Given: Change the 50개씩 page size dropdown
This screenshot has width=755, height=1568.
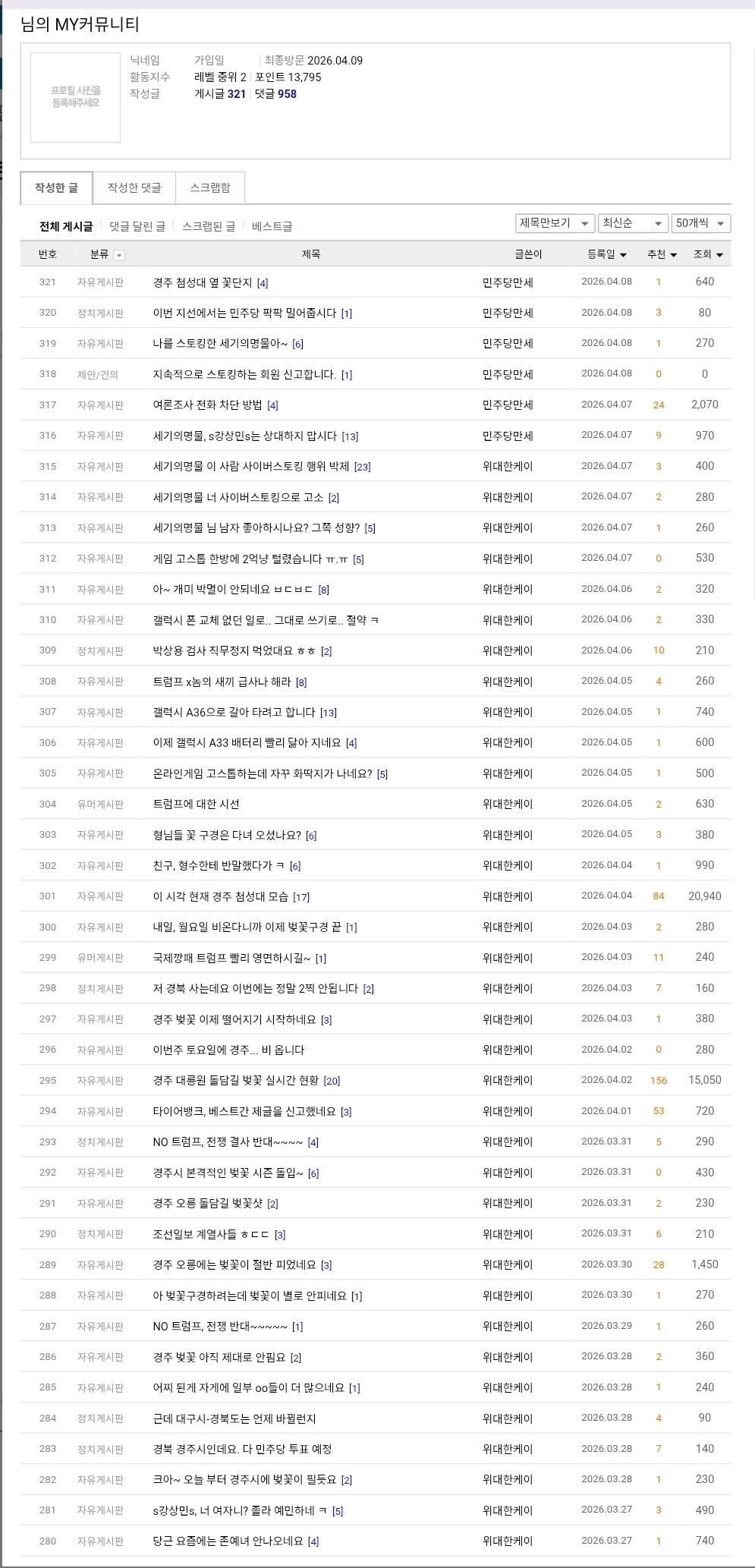Looking at the screenshot, I should pyautogui.click(x=701, y=223).
